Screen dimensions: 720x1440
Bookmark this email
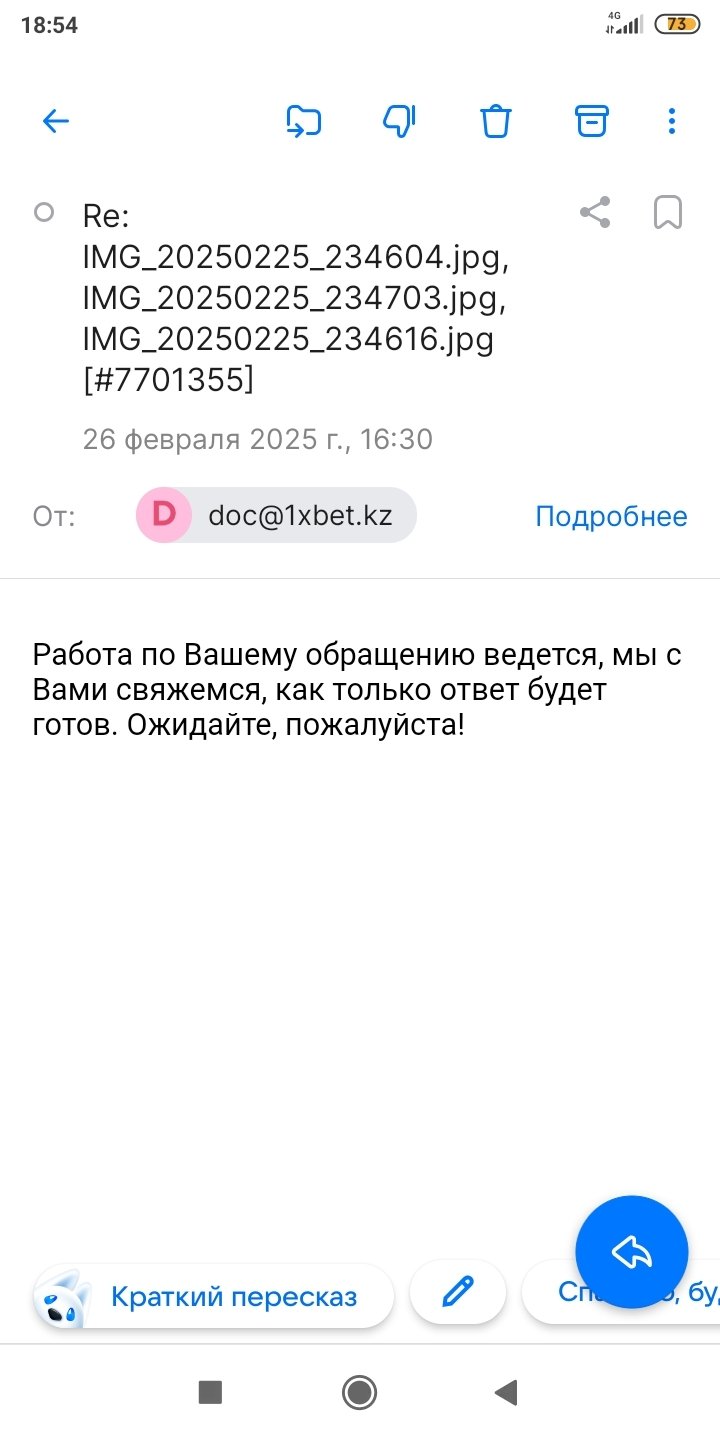click(x=667, y=212)
